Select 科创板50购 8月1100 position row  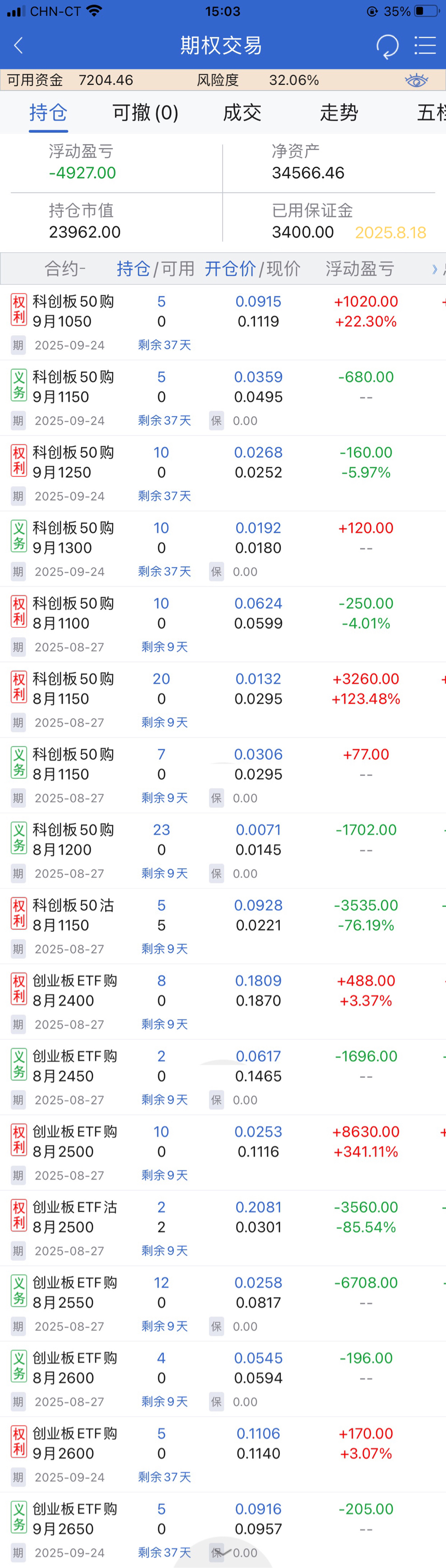[73, 614]
